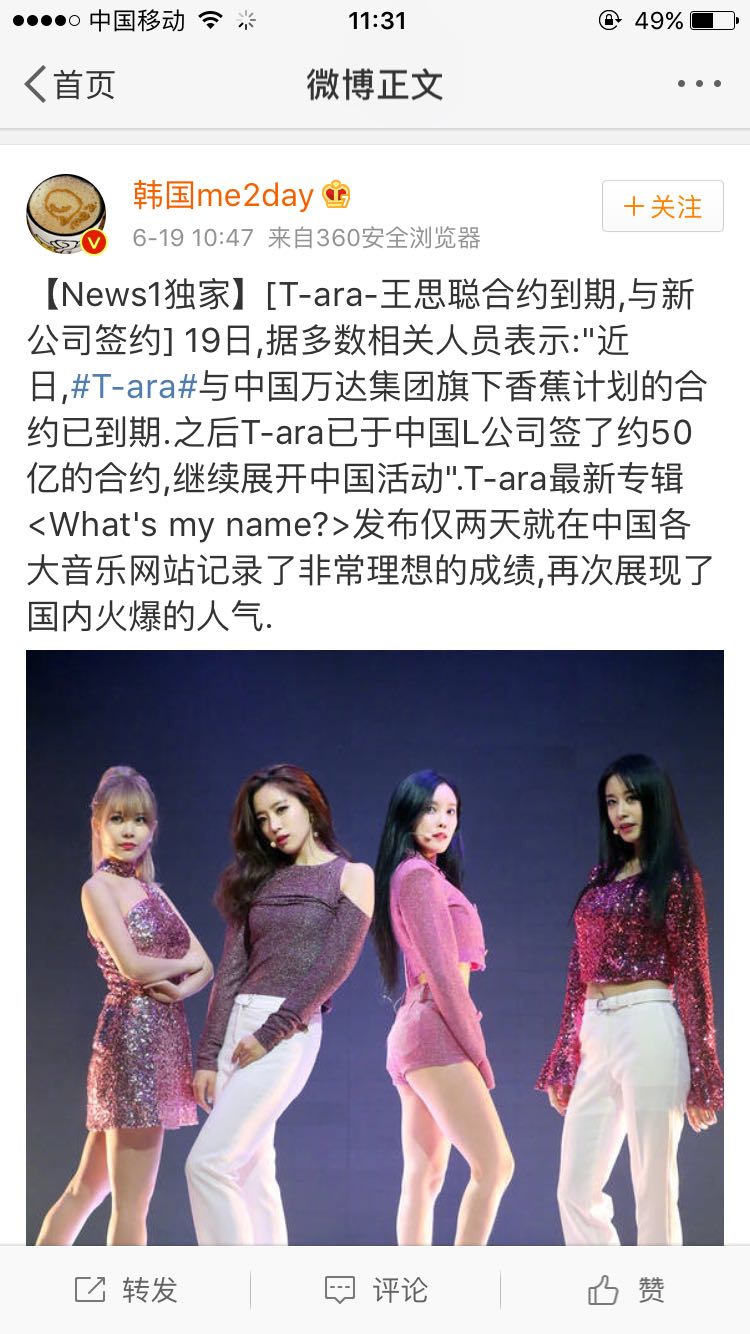Repost this Weibo with 转发
This screenshot has width=750, height=1334.
pyautogui.click(x=125, y=1290)
